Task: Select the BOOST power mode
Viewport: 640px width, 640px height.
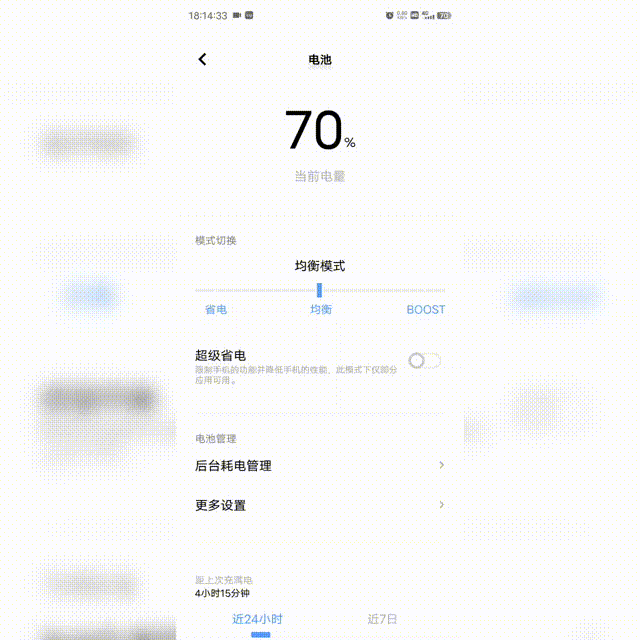Action: [425, 310]
